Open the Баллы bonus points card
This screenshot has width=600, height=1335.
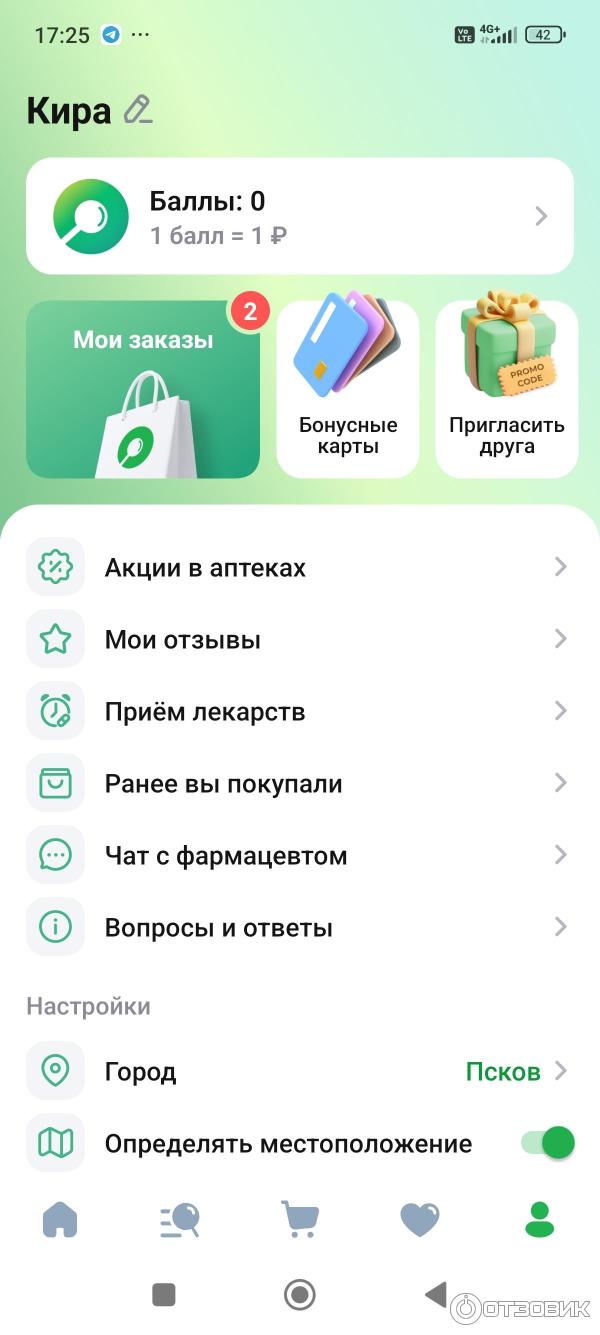pyautogui.click(x=300, y=216)
